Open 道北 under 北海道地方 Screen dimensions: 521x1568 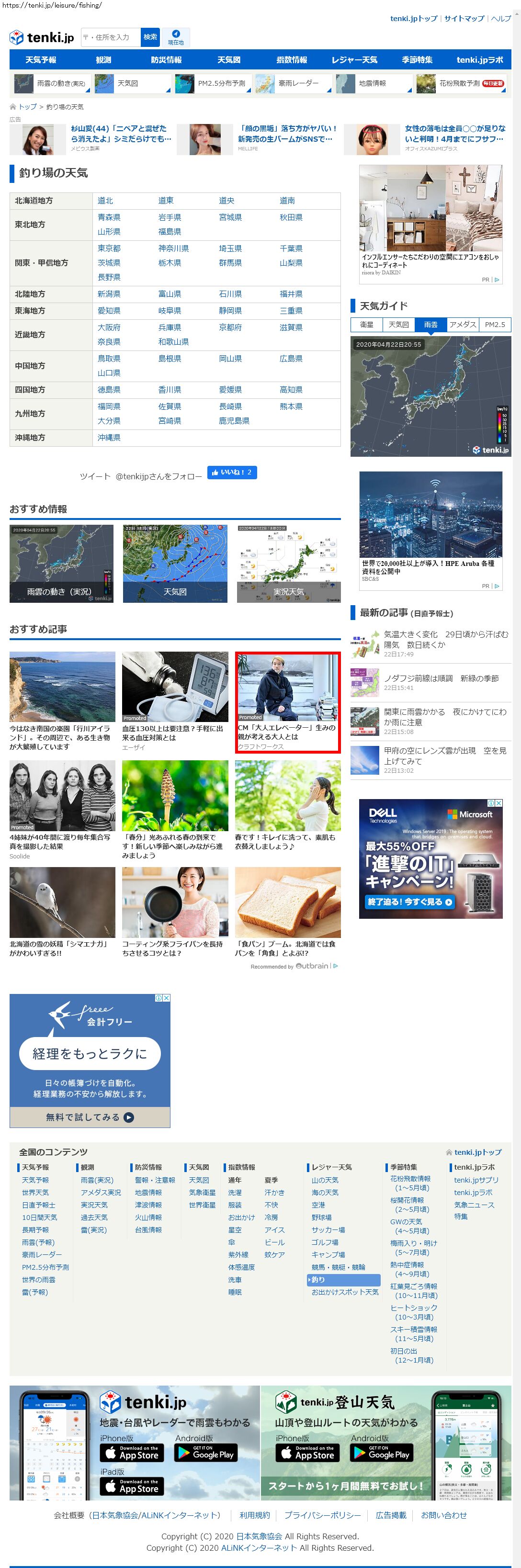click(105, 200)
